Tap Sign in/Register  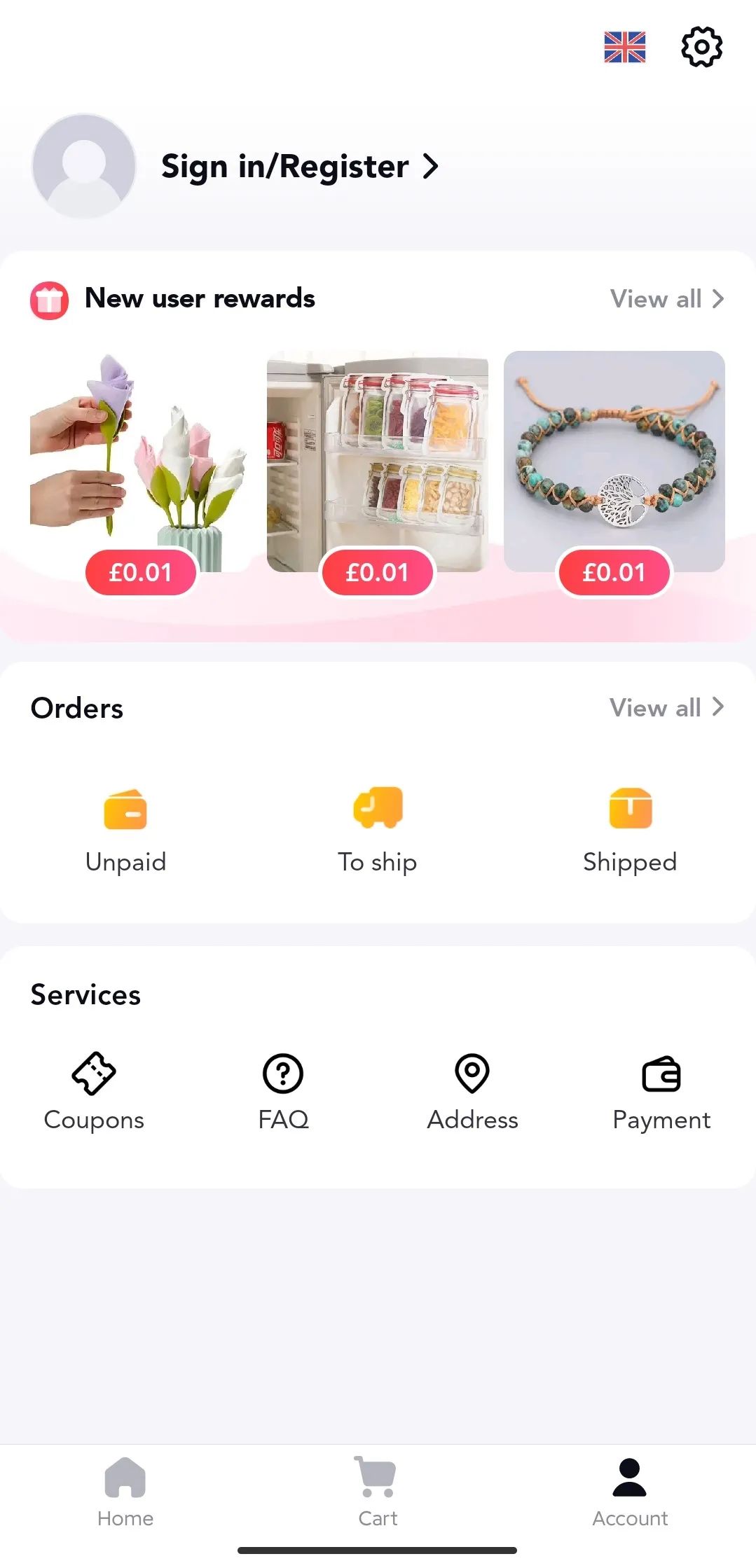click(299, 167)
